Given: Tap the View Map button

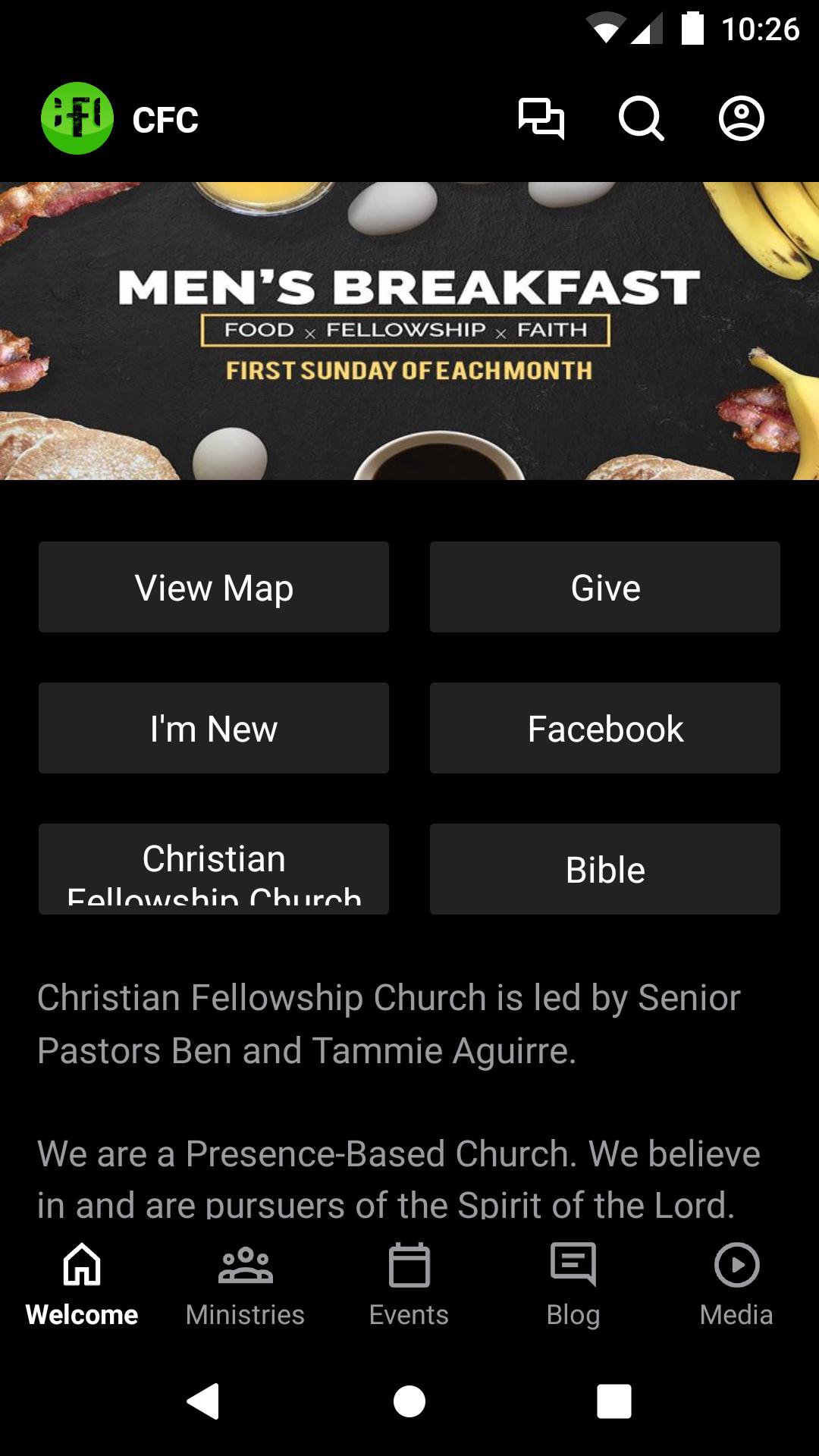Looking at the screenshot, I should coord(214,587).
